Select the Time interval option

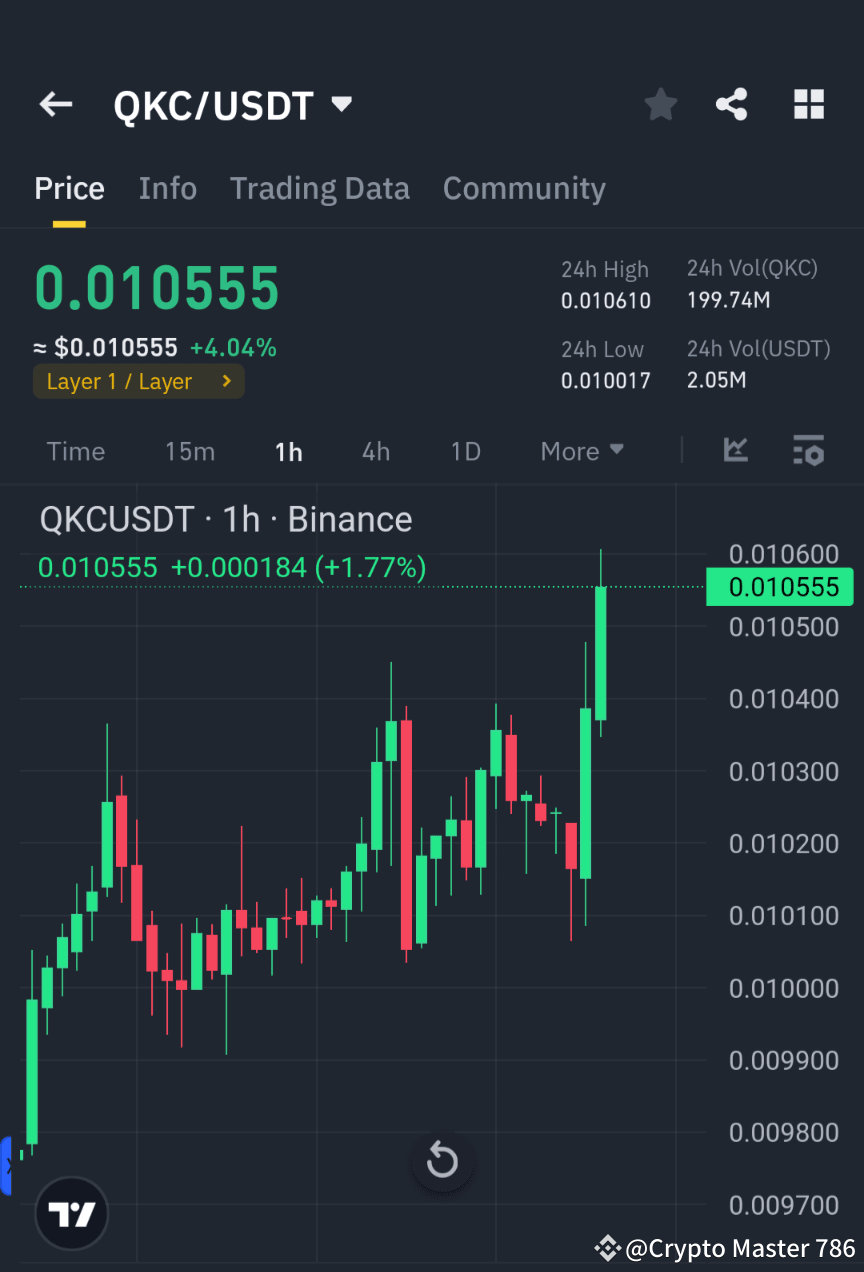pyautogui.click(x=76, y=451)
